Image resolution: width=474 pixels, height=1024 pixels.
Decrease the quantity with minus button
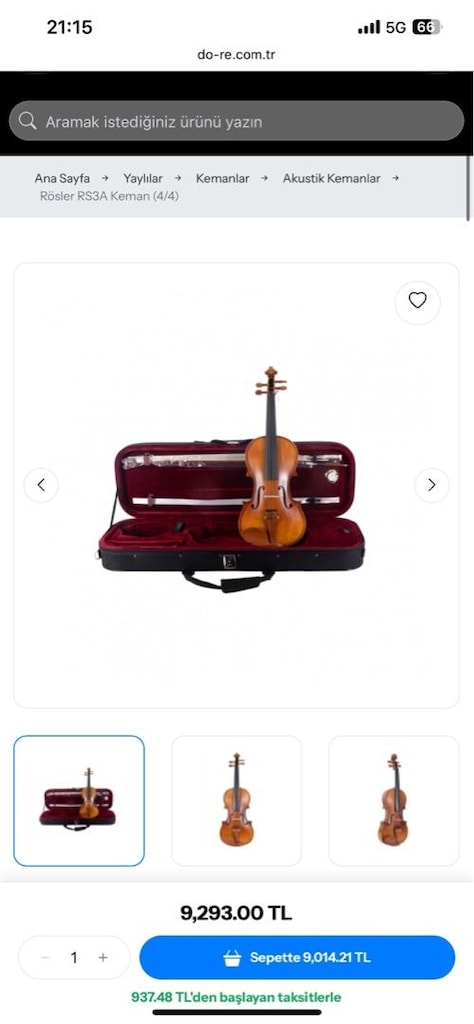click(45, 957)
